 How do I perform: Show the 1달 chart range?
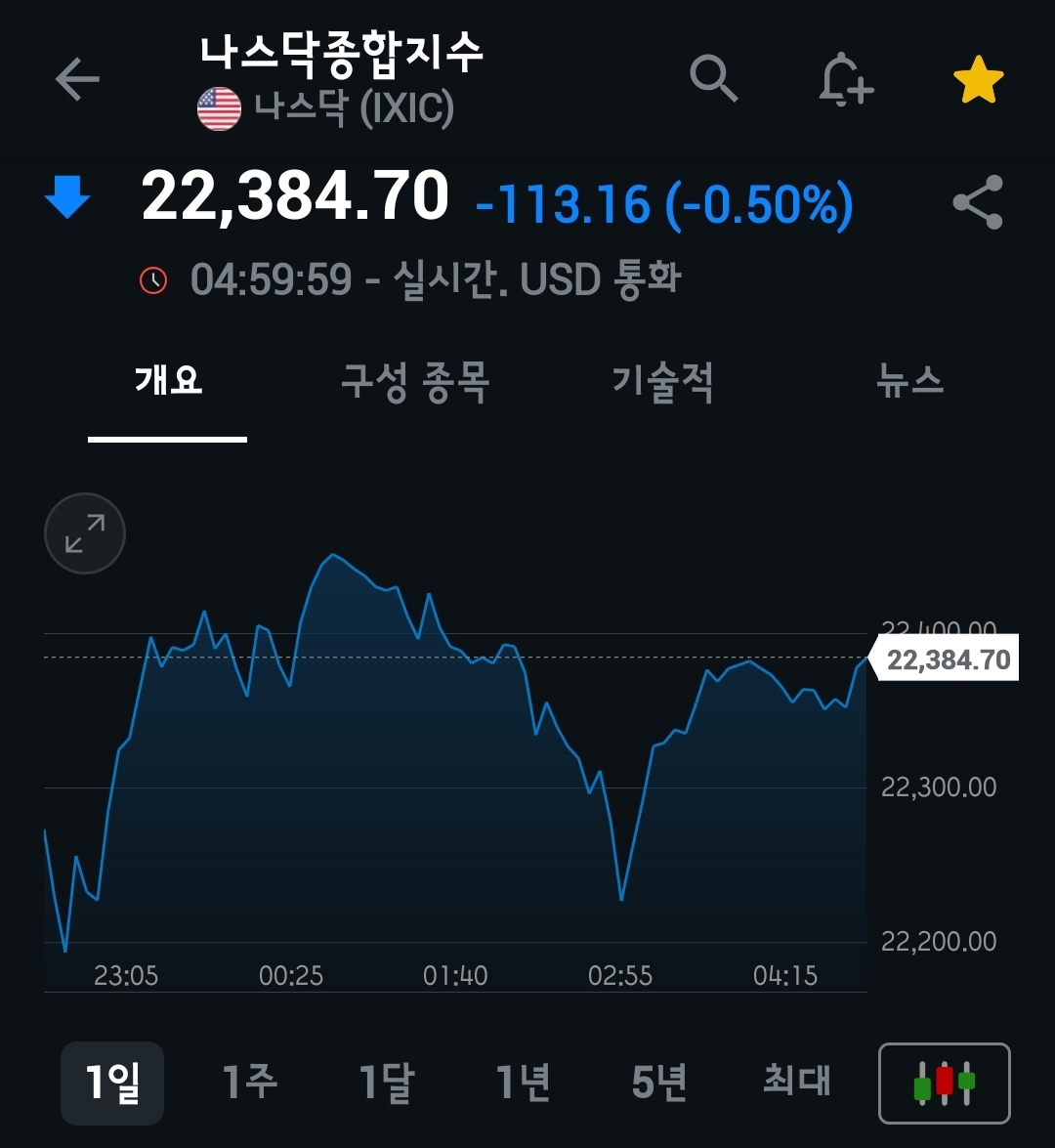(386, 1083)
